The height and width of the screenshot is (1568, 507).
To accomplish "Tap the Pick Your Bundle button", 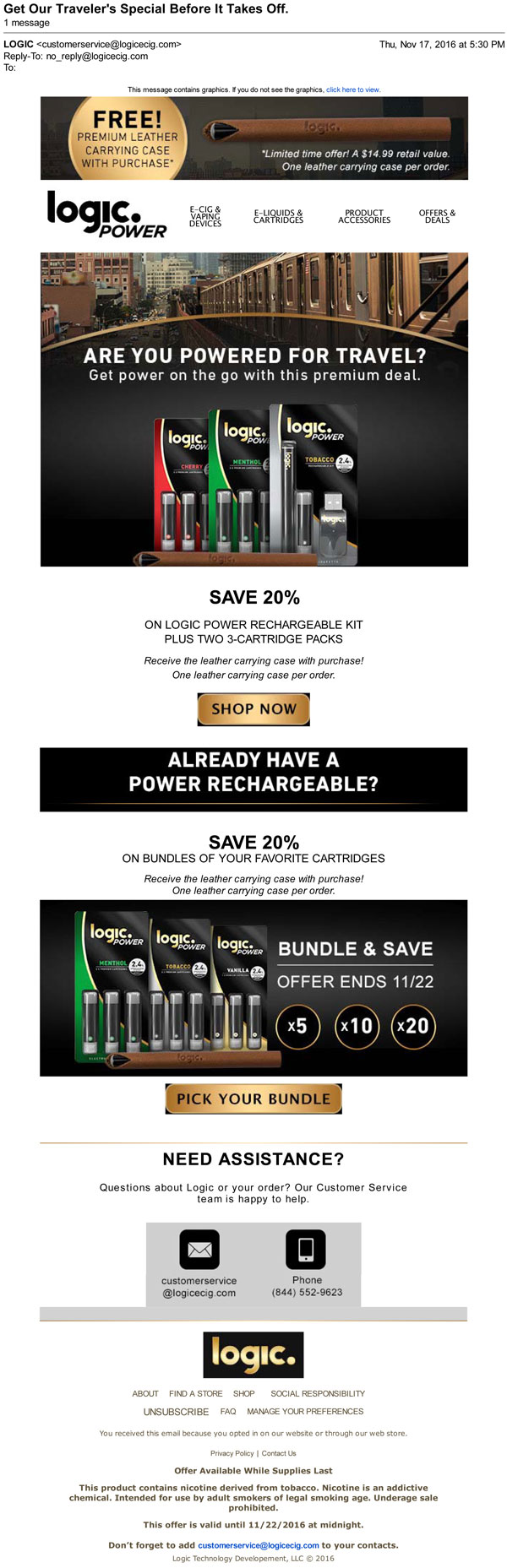I will (253, 1099).
